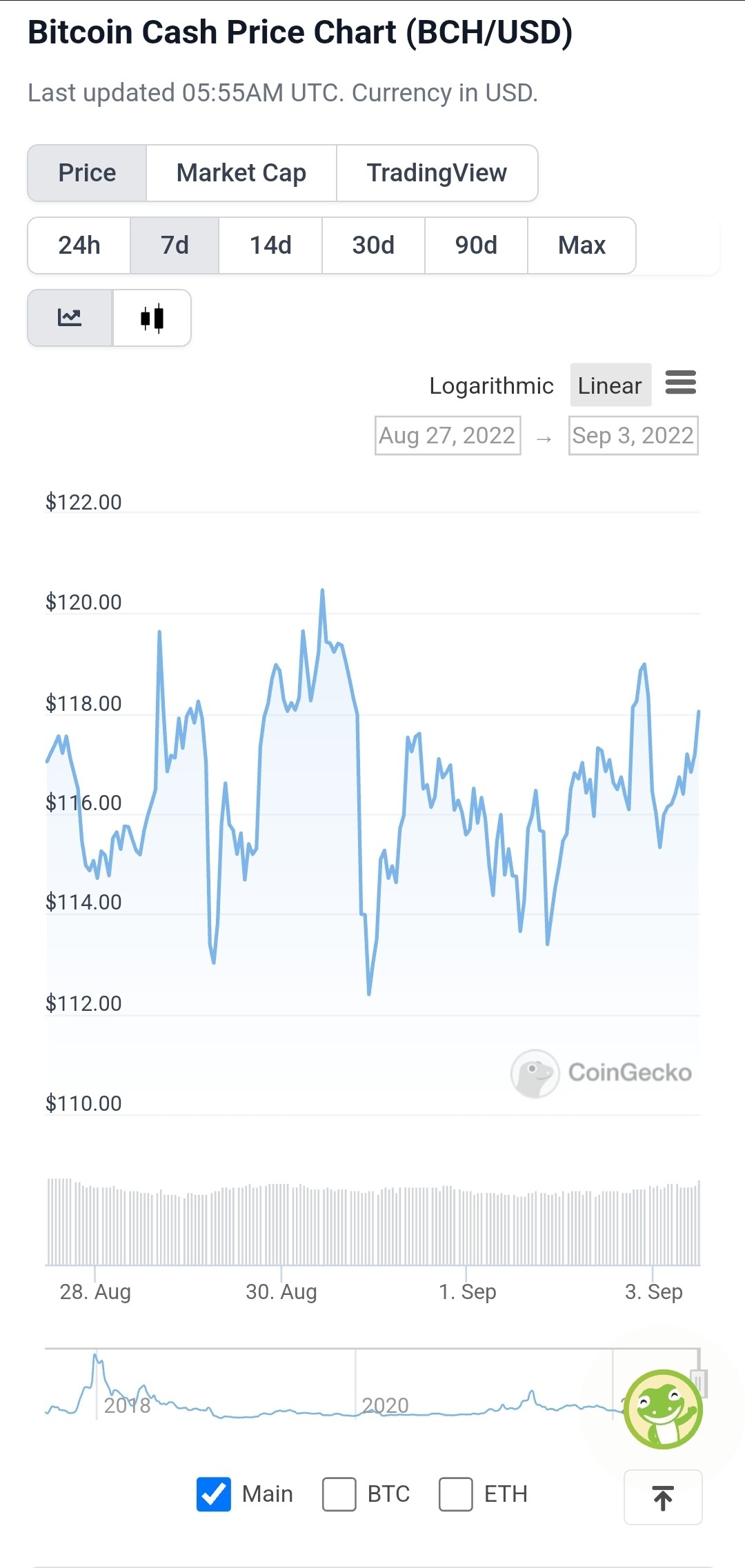The image size is (745, 1568).
Task: Switch to the candlestick chart view
Action: coord(152,318)
